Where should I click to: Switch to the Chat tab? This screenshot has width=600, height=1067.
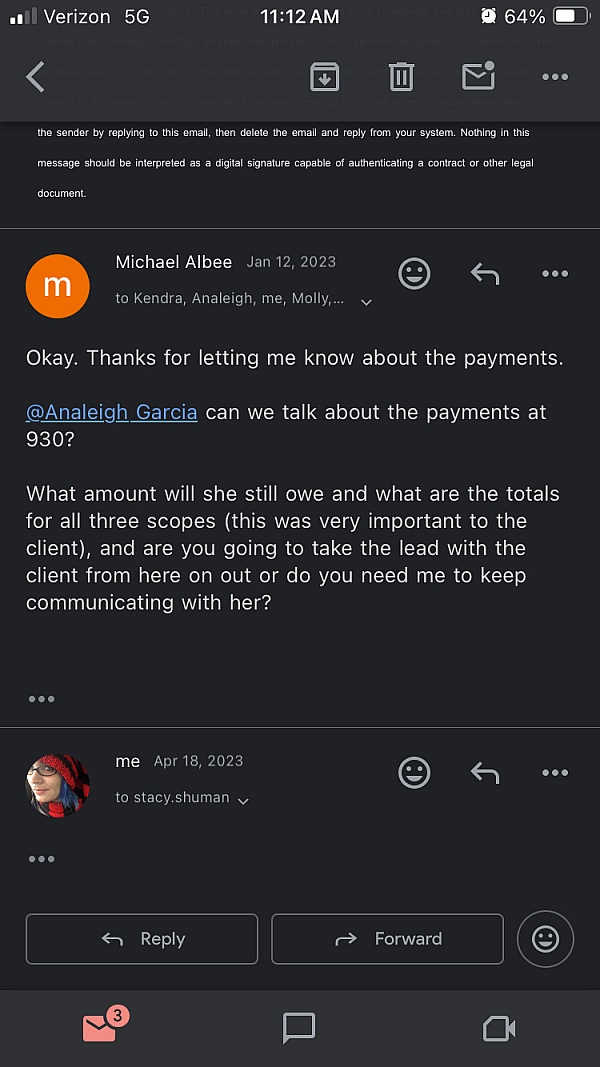299,1028
